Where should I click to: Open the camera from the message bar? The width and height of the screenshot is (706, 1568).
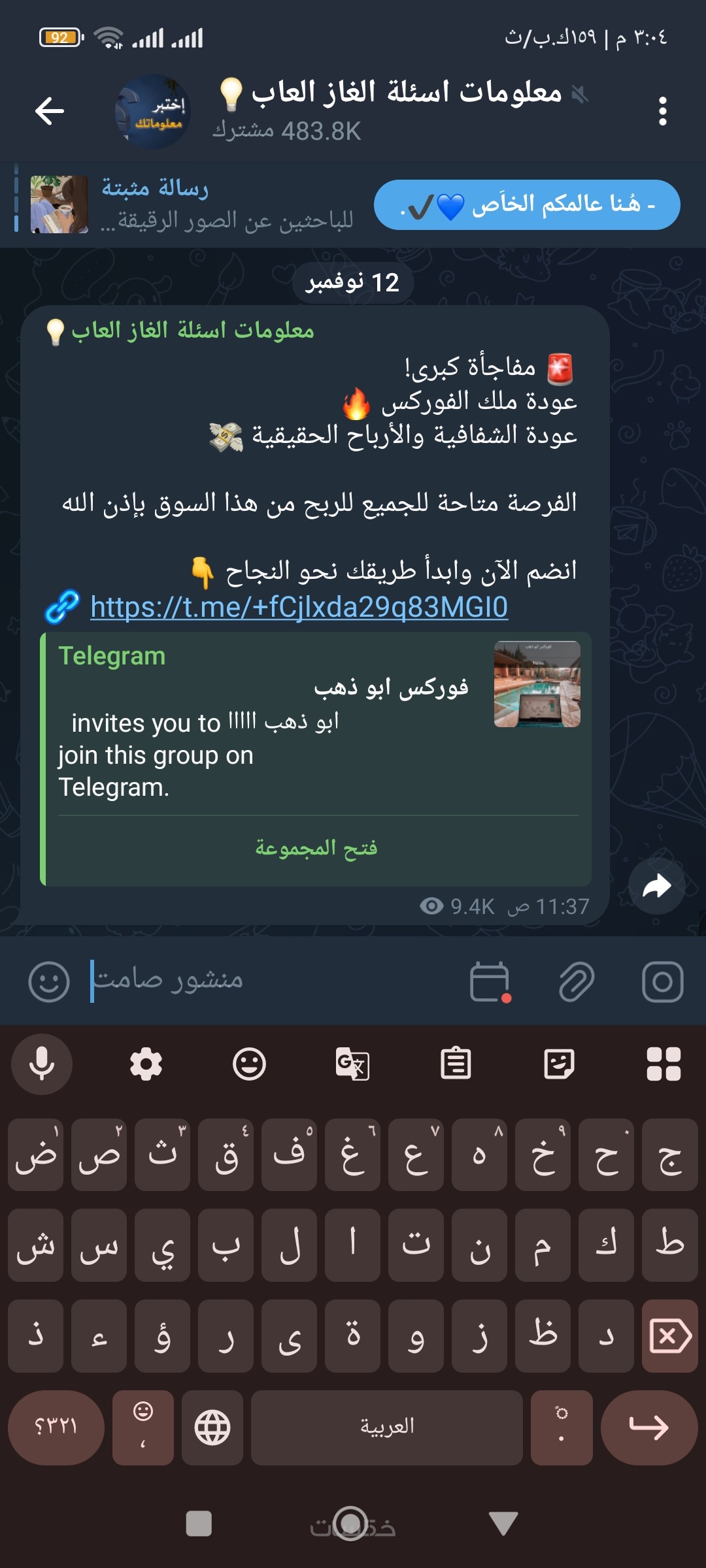click(x=662, y=981)
